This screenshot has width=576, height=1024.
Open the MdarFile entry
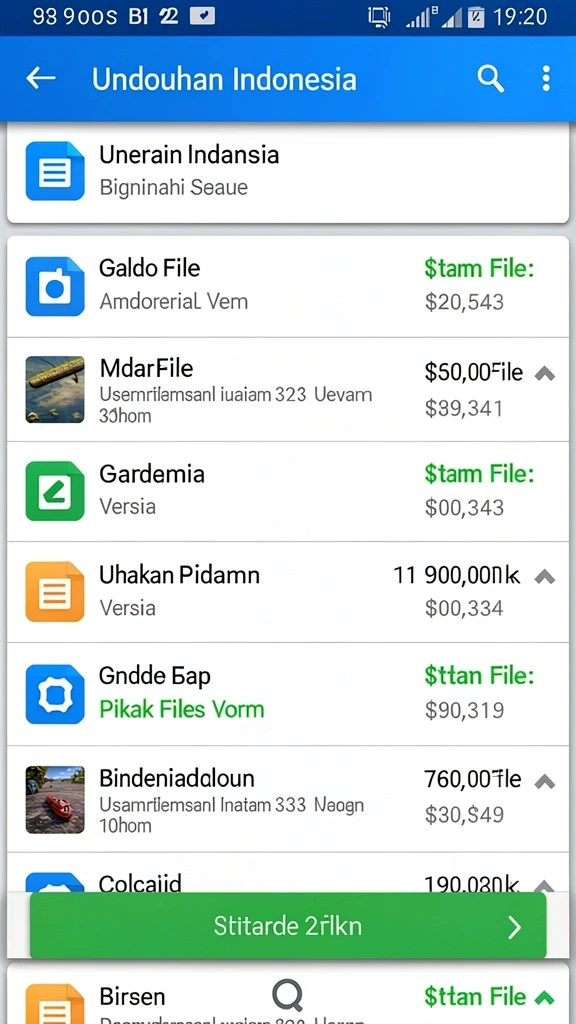click(288, 390)
